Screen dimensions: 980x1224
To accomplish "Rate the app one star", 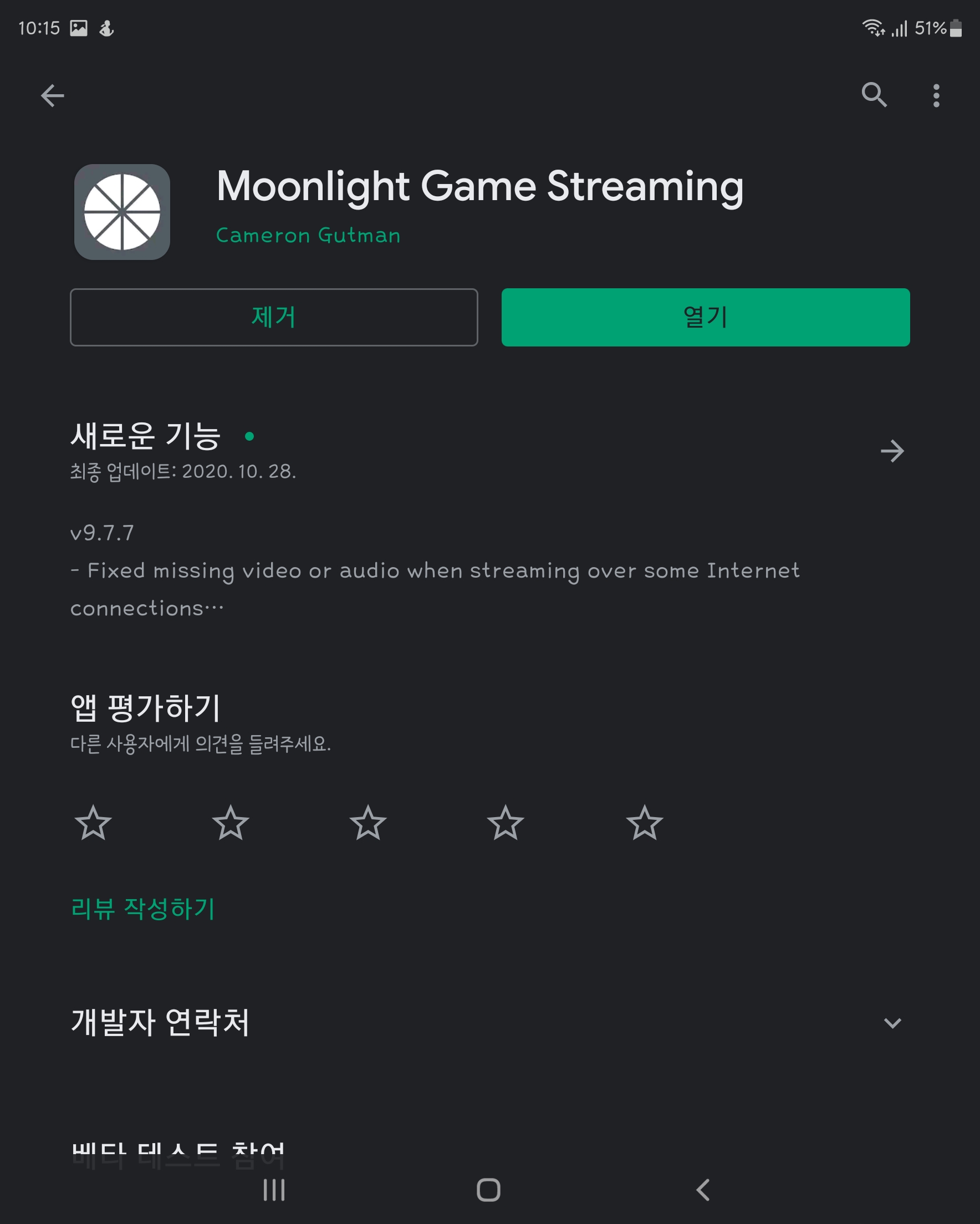I will (93, 823).
